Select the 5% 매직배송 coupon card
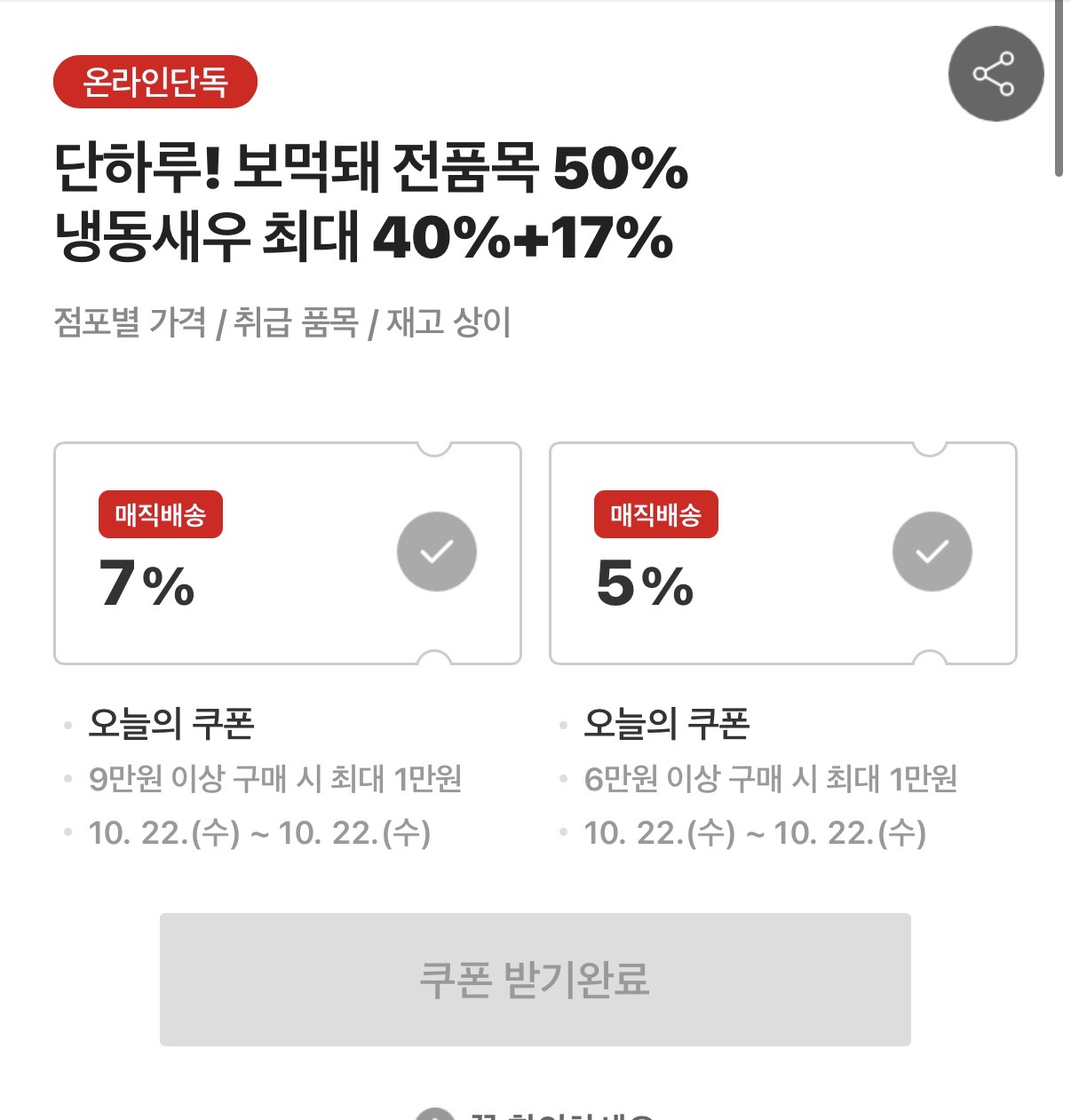 782,552
